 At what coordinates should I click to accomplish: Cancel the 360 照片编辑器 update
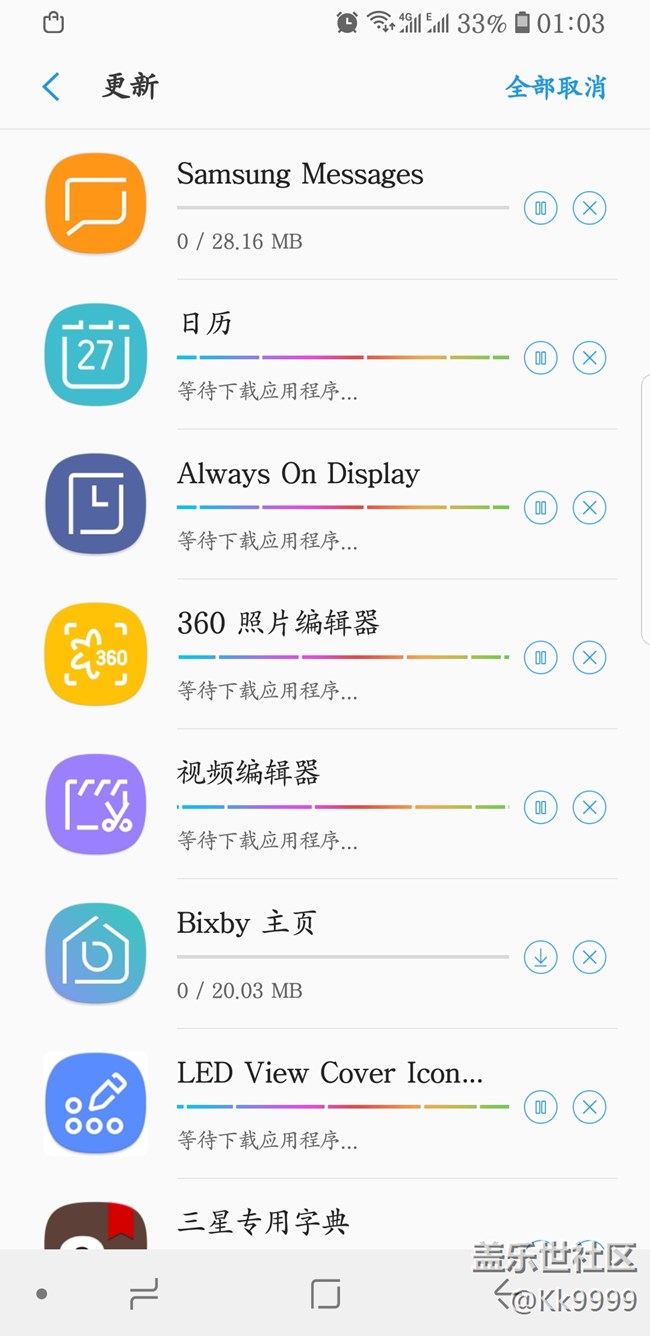point(589,658)
